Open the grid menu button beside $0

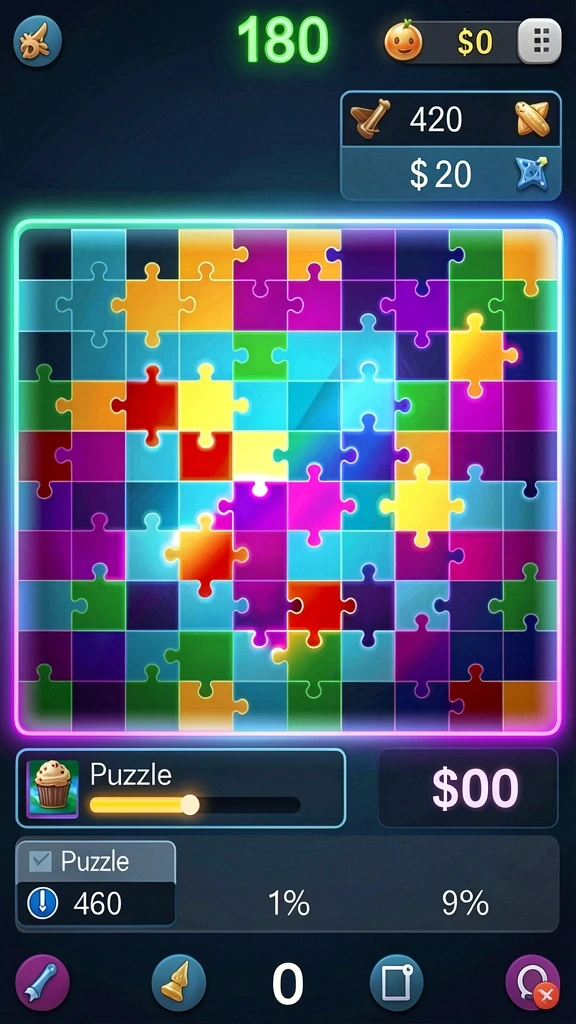(539, 41)
